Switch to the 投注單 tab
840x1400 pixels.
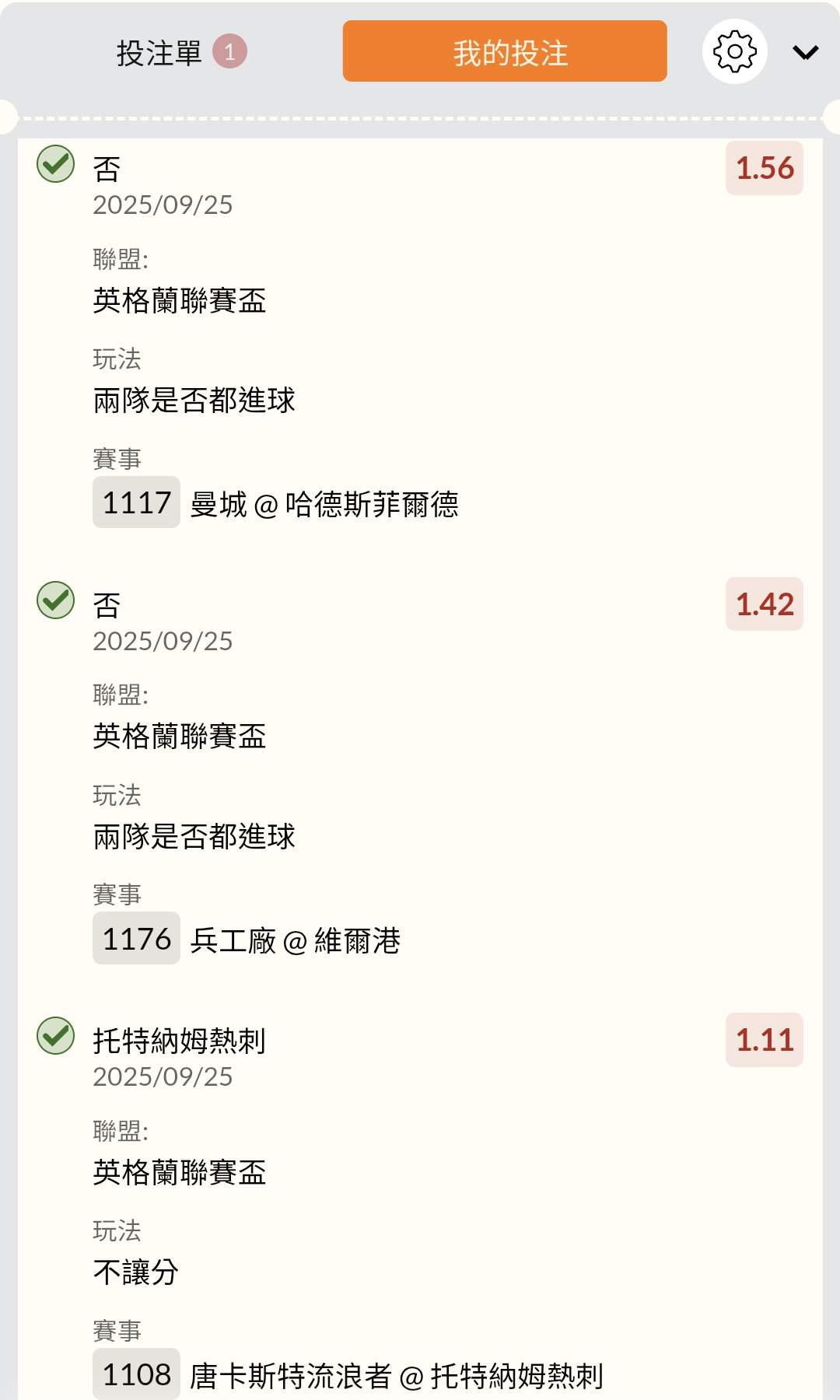pyautogui.click(x=180, y=52)
